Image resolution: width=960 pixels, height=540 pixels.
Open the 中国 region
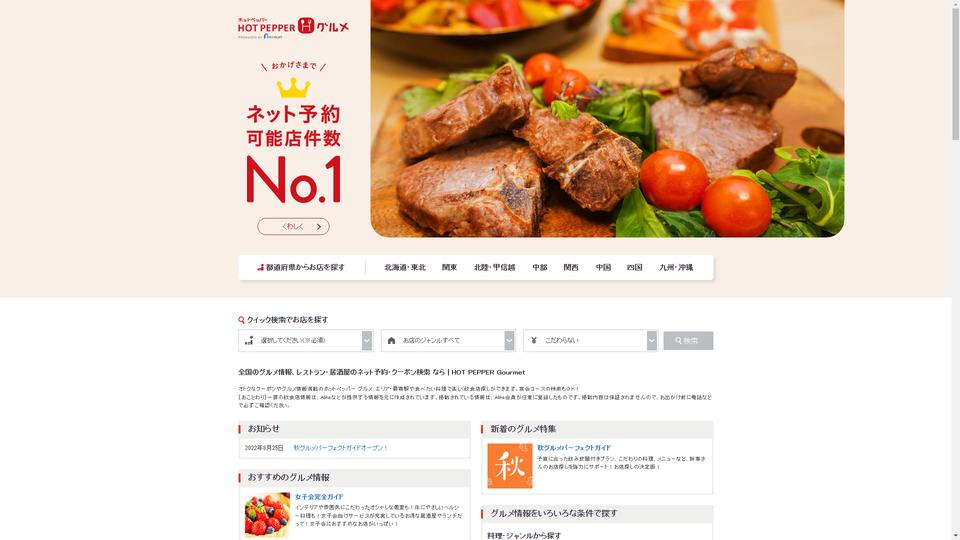(x=603, y=268)
